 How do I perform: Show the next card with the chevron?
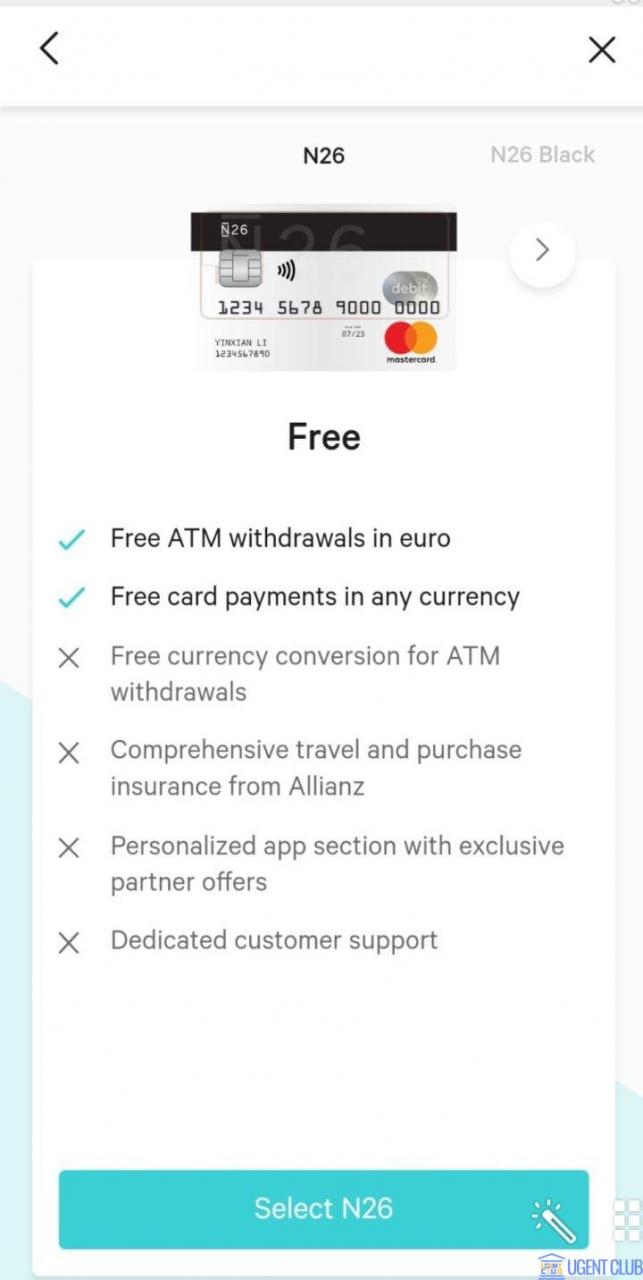542,251
